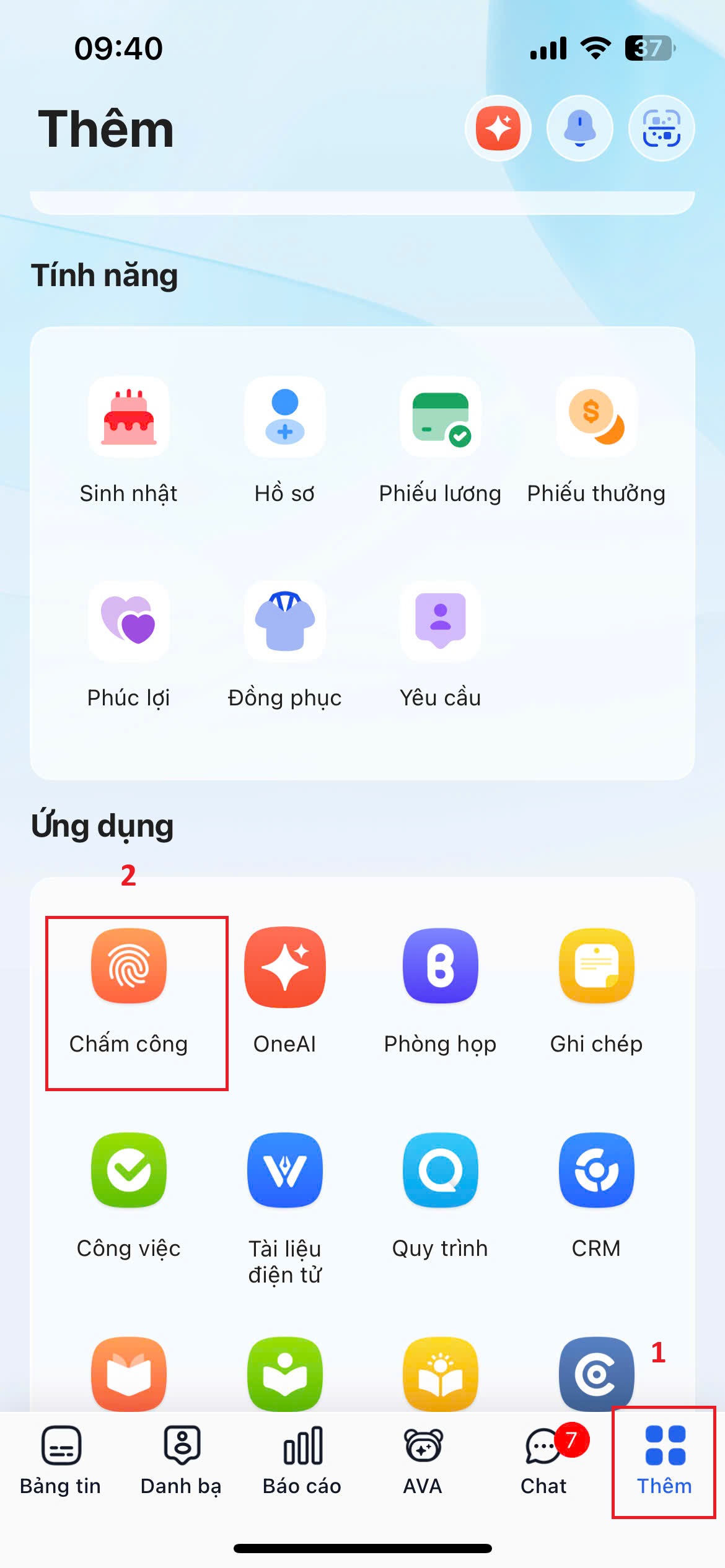Select the Đồng phục feature
Viewport: 725px width, 1568px height.
tap(285, 621)
